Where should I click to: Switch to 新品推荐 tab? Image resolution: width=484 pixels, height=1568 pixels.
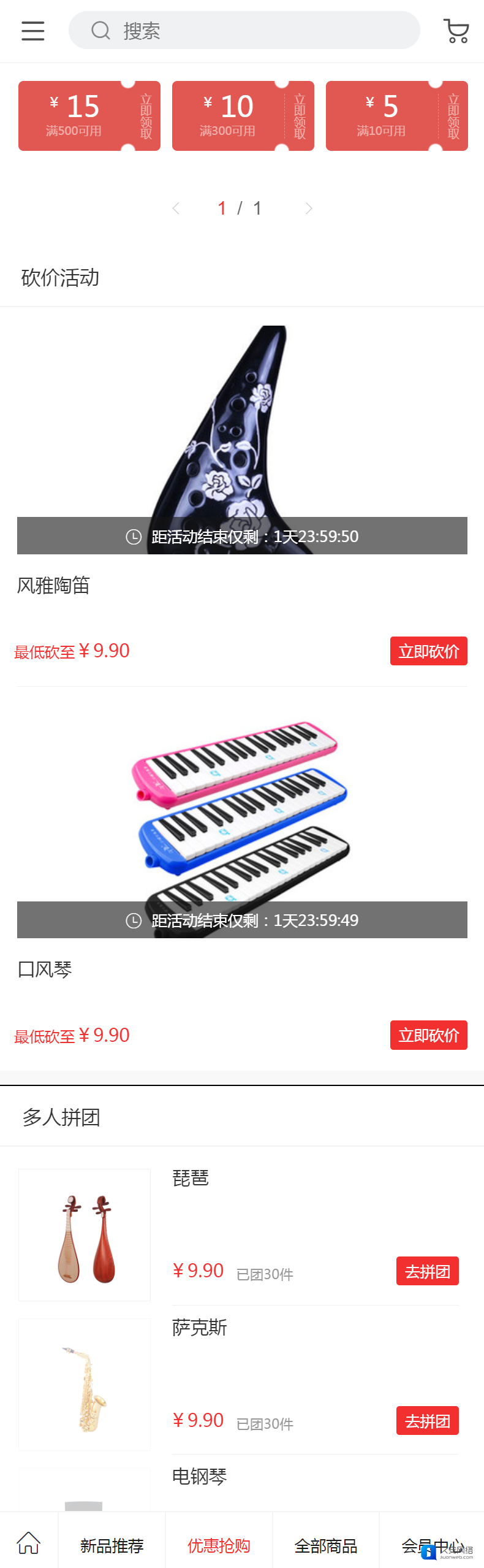click(x=112, y=1545)
